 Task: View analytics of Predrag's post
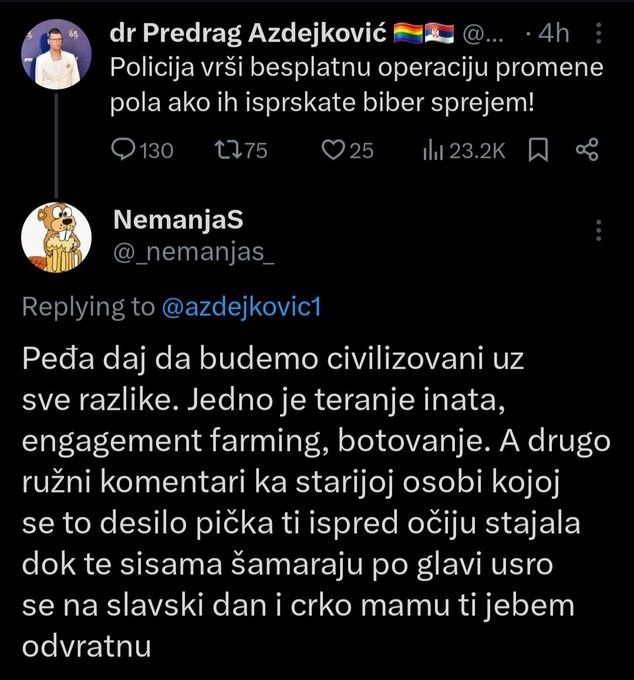(464, 150)
